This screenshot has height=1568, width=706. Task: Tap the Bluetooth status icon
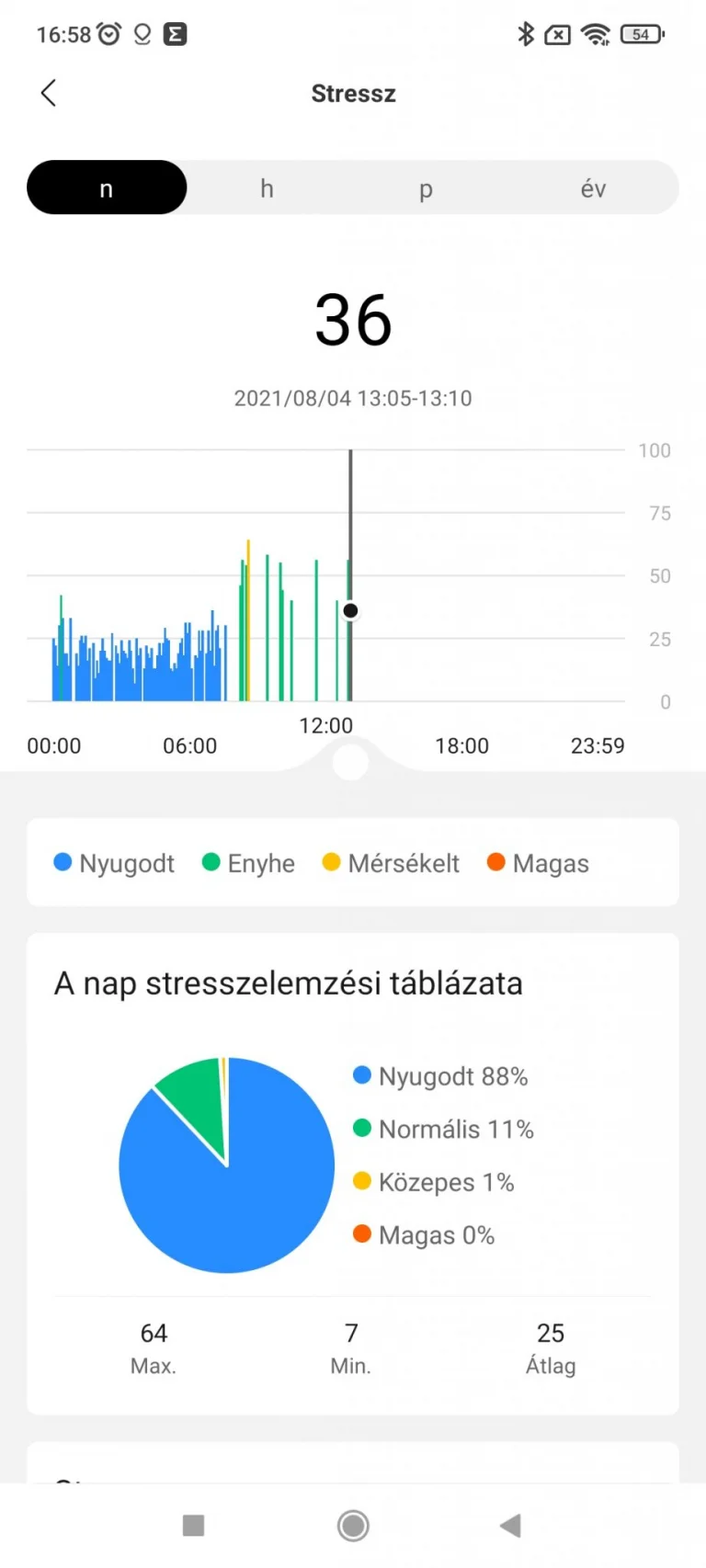click(525, 34)
